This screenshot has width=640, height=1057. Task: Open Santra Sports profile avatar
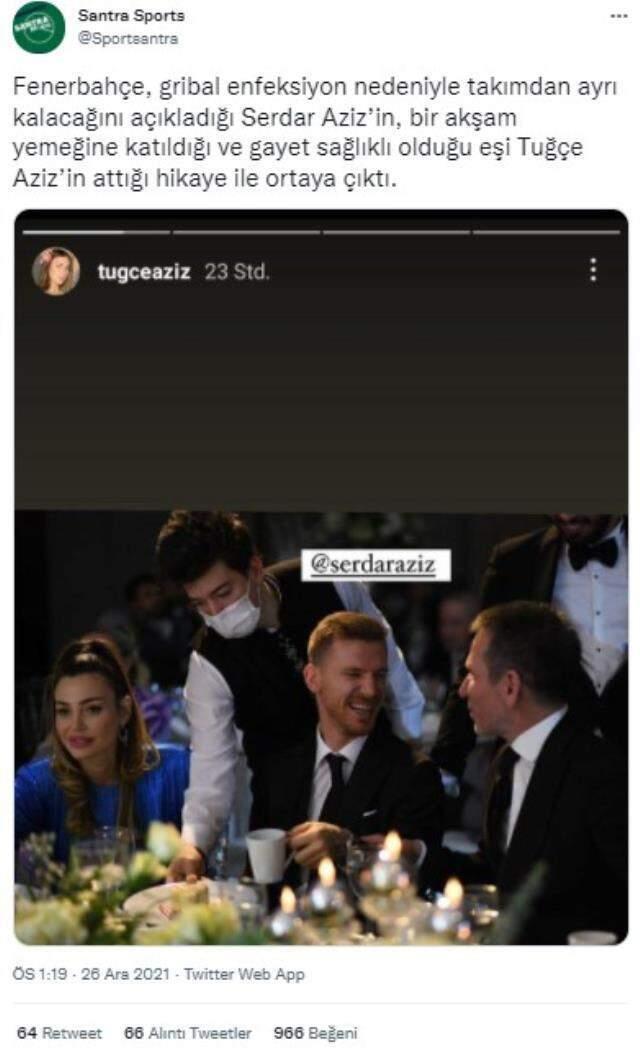click(x=38, y=28)
